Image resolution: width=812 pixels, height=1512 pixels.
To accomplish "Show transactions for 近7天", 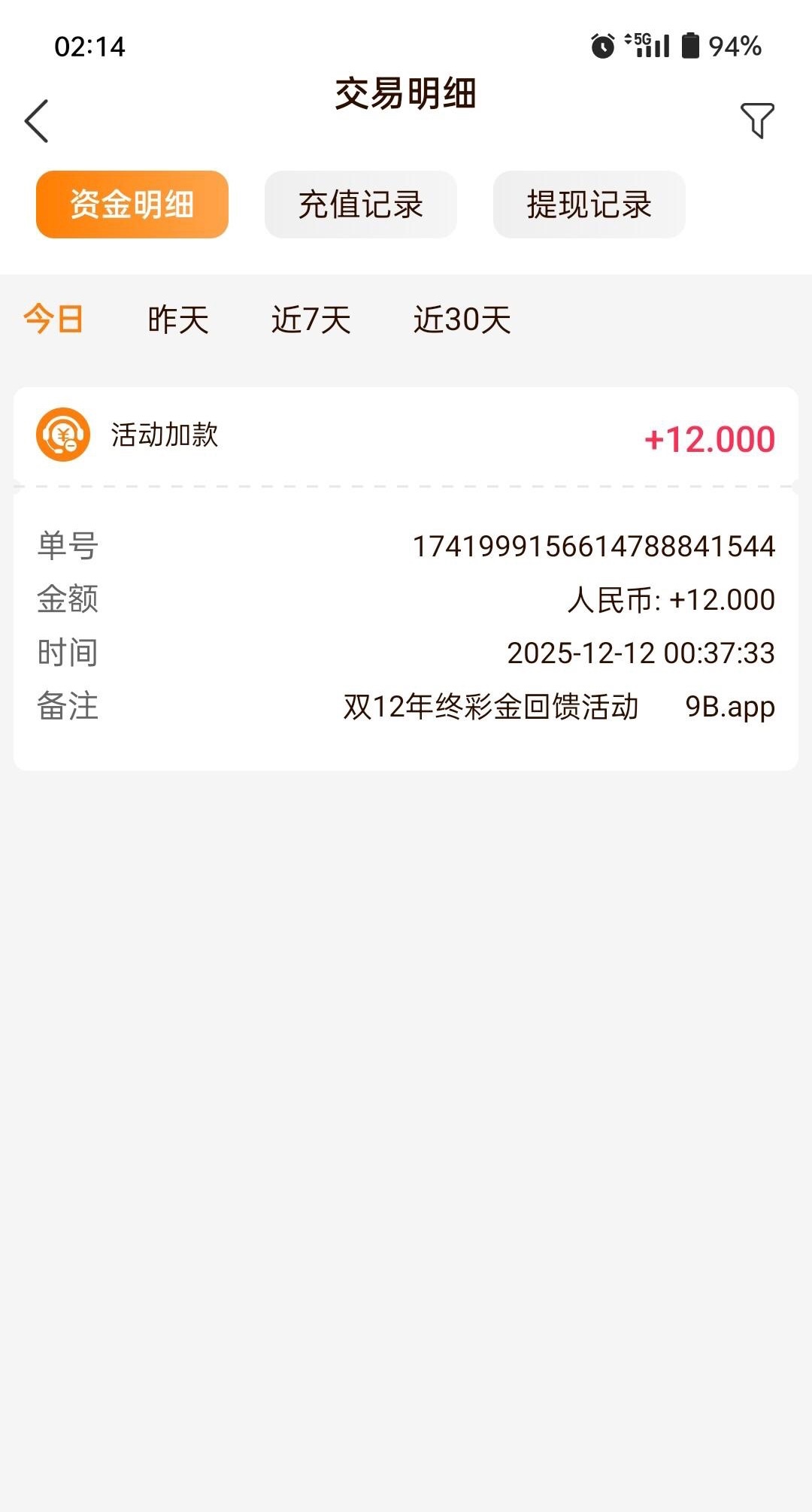I will (311, 320).
